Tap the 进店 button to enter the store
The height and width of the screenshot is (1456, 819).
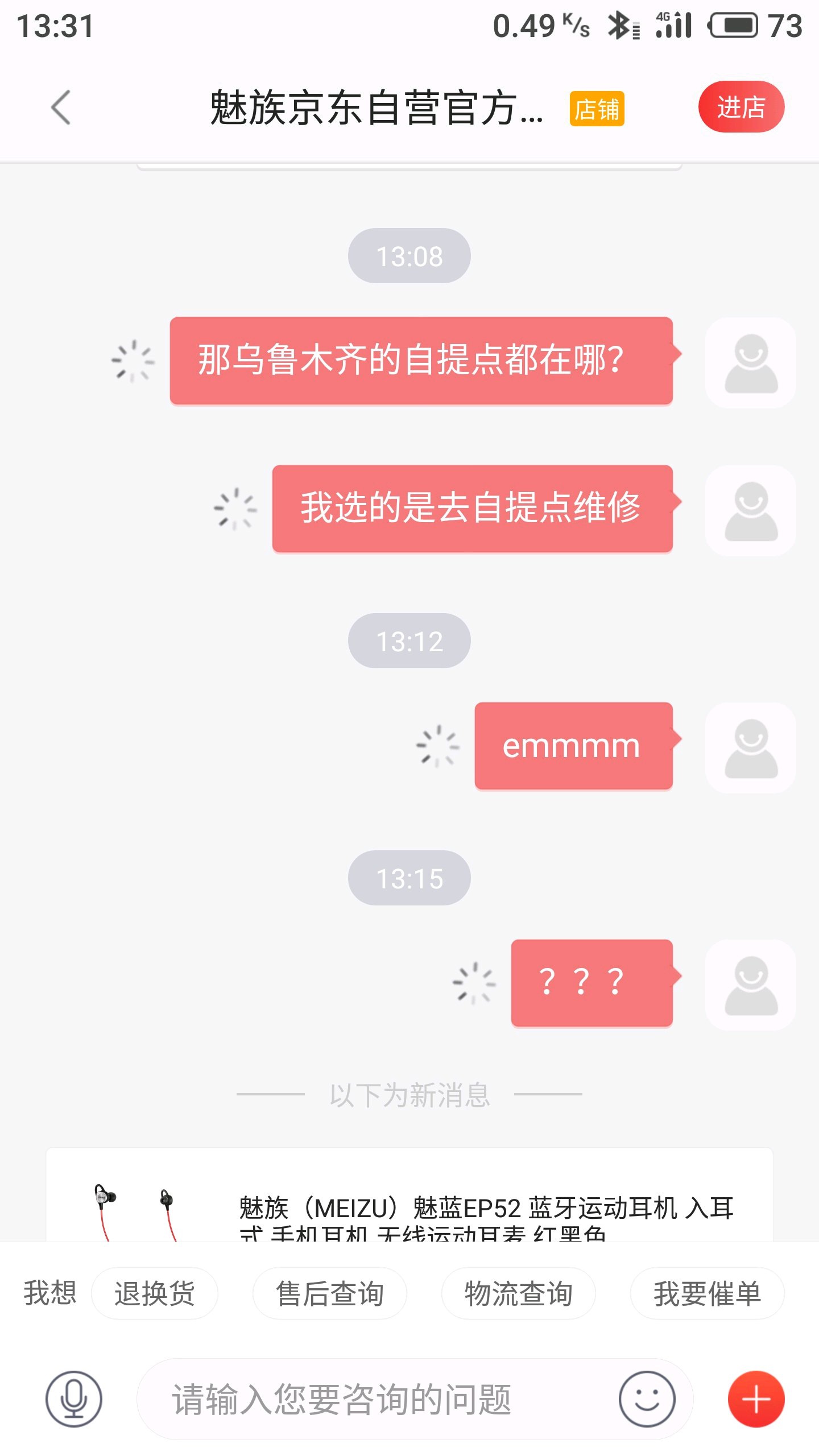[741, 107]
